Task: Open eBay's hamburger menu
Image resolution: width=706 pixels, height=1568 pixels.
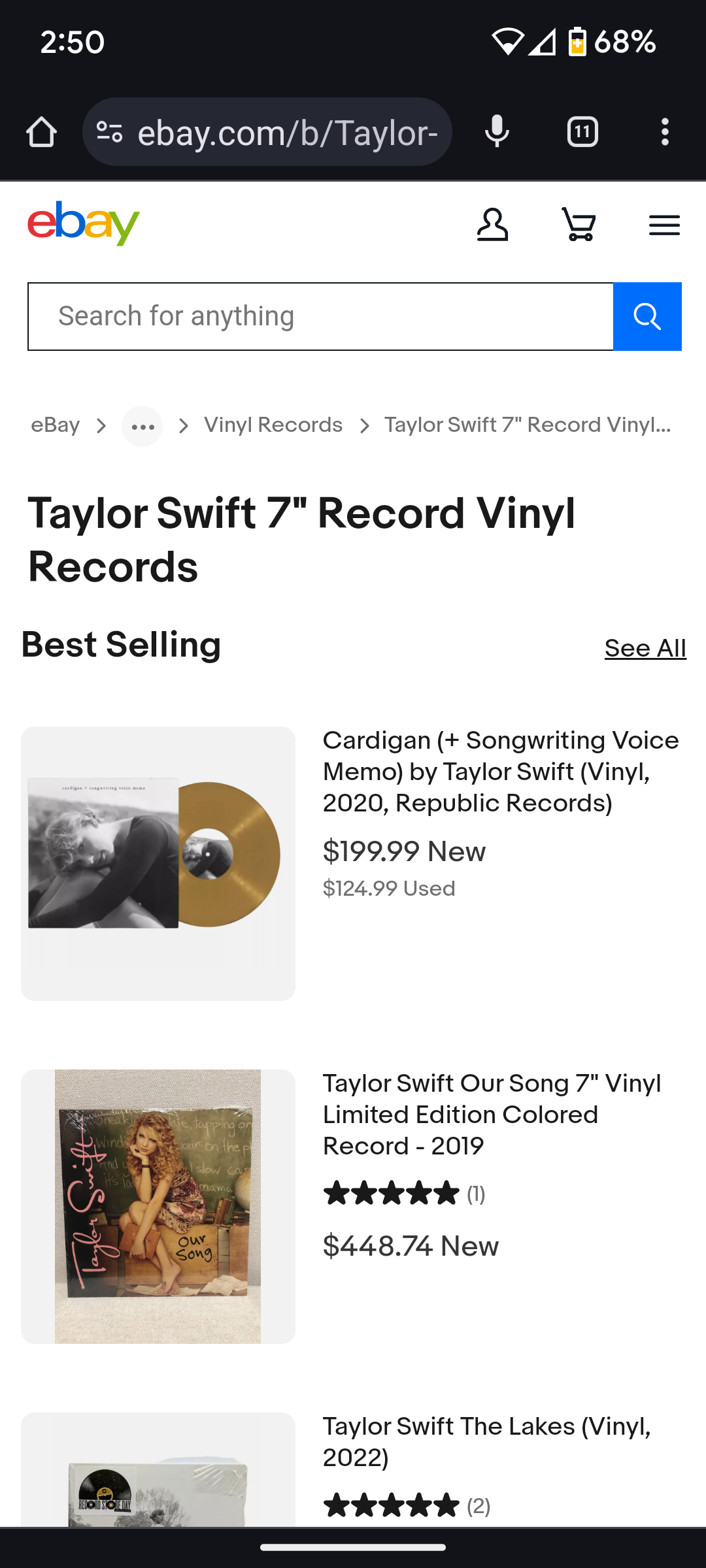Action: pos(664,225)
